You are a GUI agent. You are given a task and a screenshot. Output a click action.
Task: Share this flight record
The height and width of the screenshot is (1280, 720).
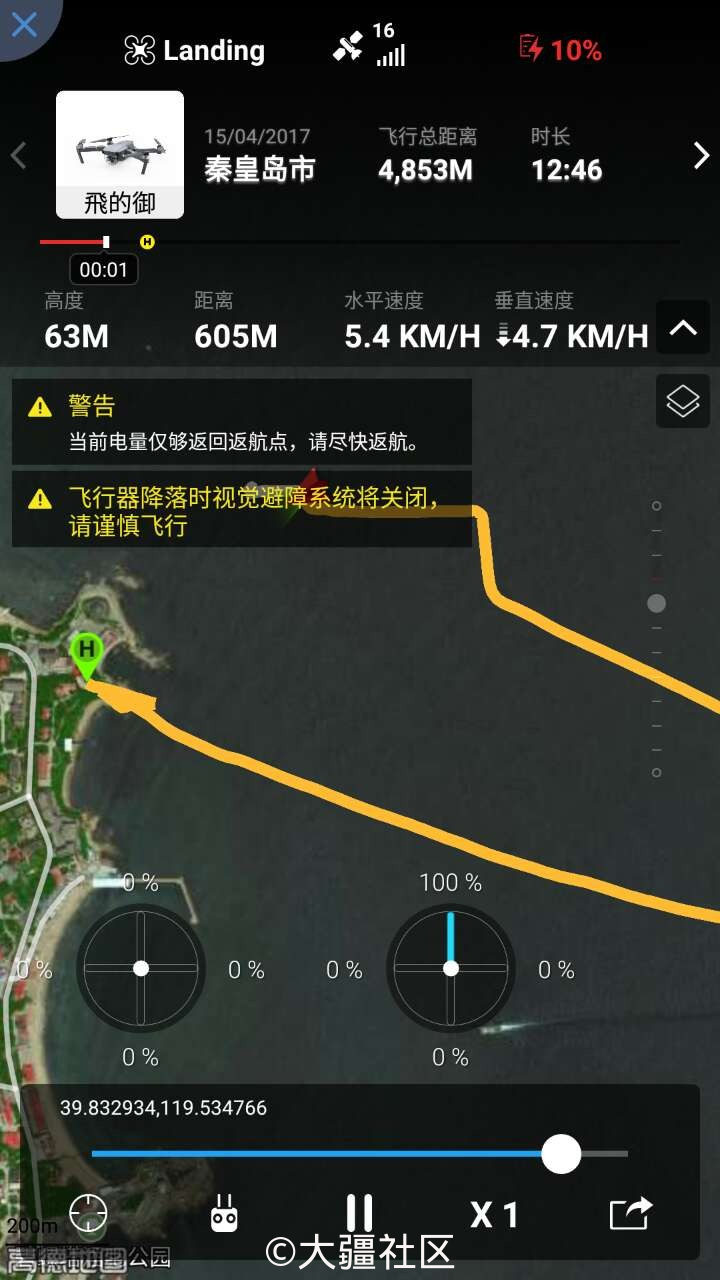point(631,1214)
